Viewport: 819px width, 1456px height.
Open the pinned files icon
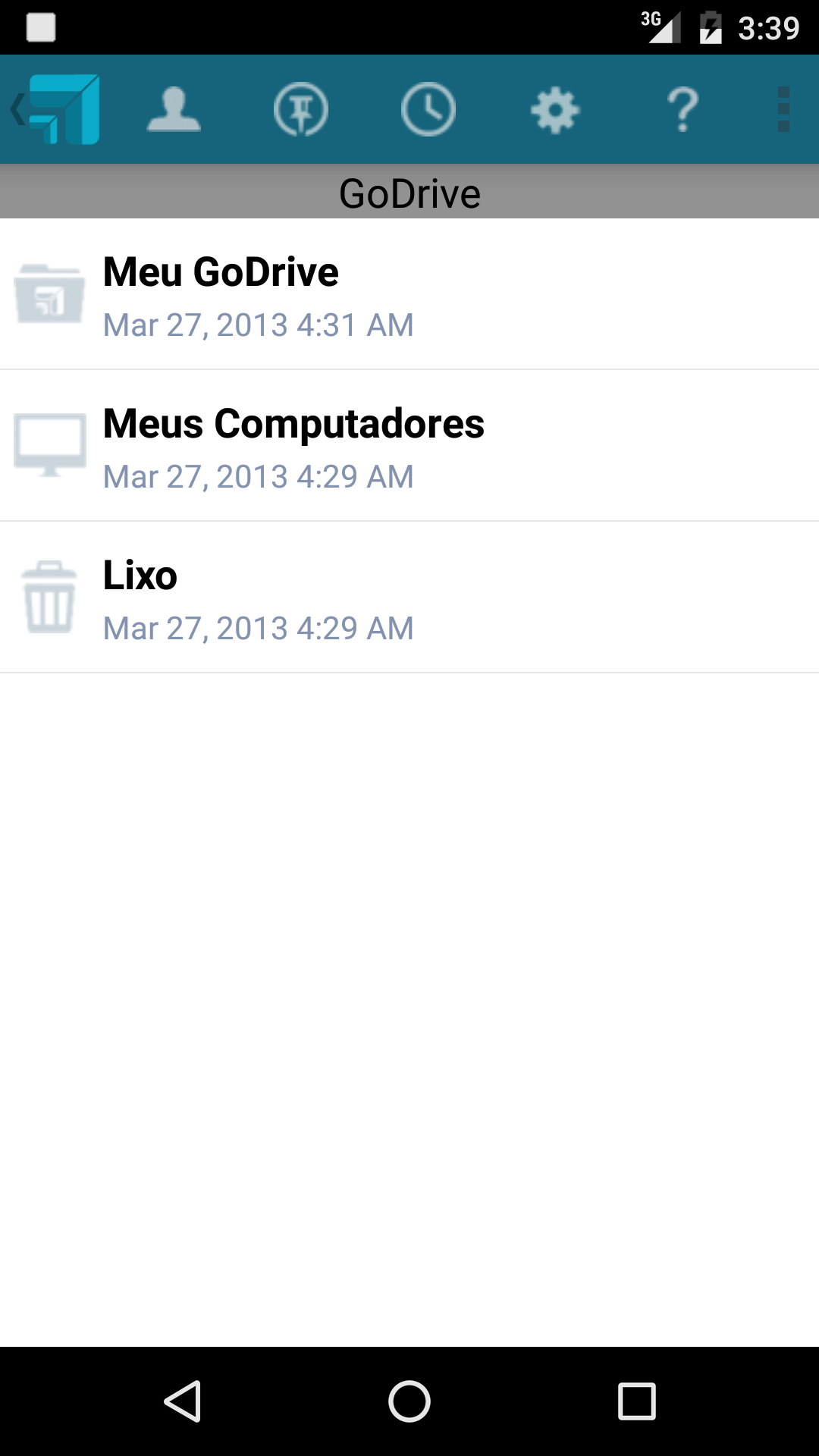[301, 110]
